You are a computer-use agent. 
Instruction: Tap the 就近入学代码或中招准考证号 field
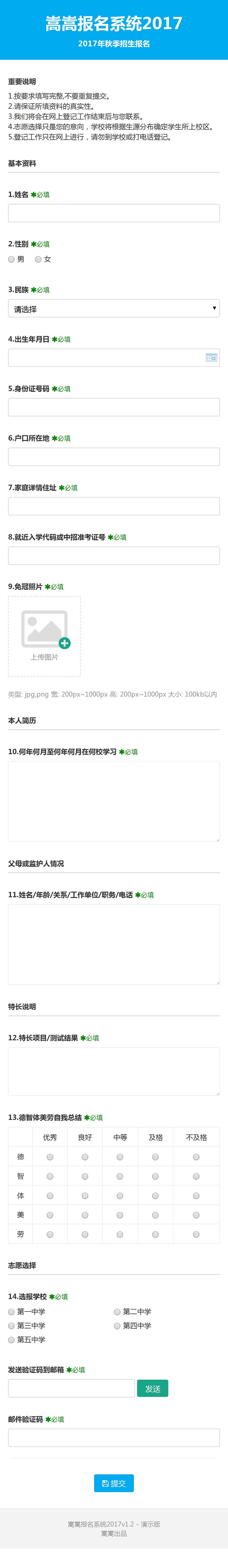click(114, 555)
